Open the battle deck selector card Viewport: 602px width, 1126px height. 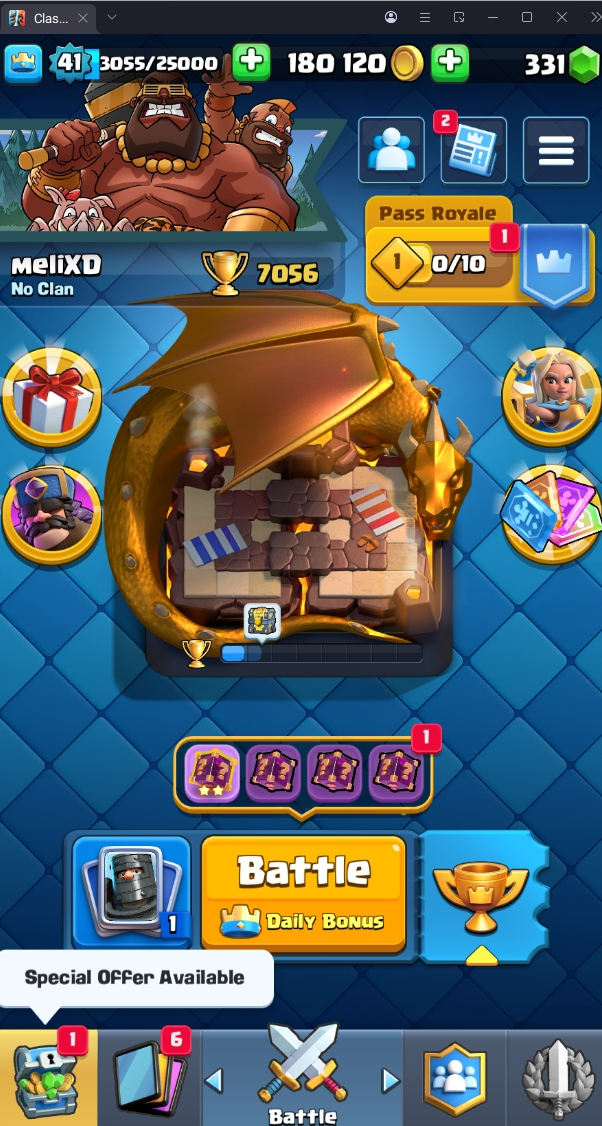[131, 892]
